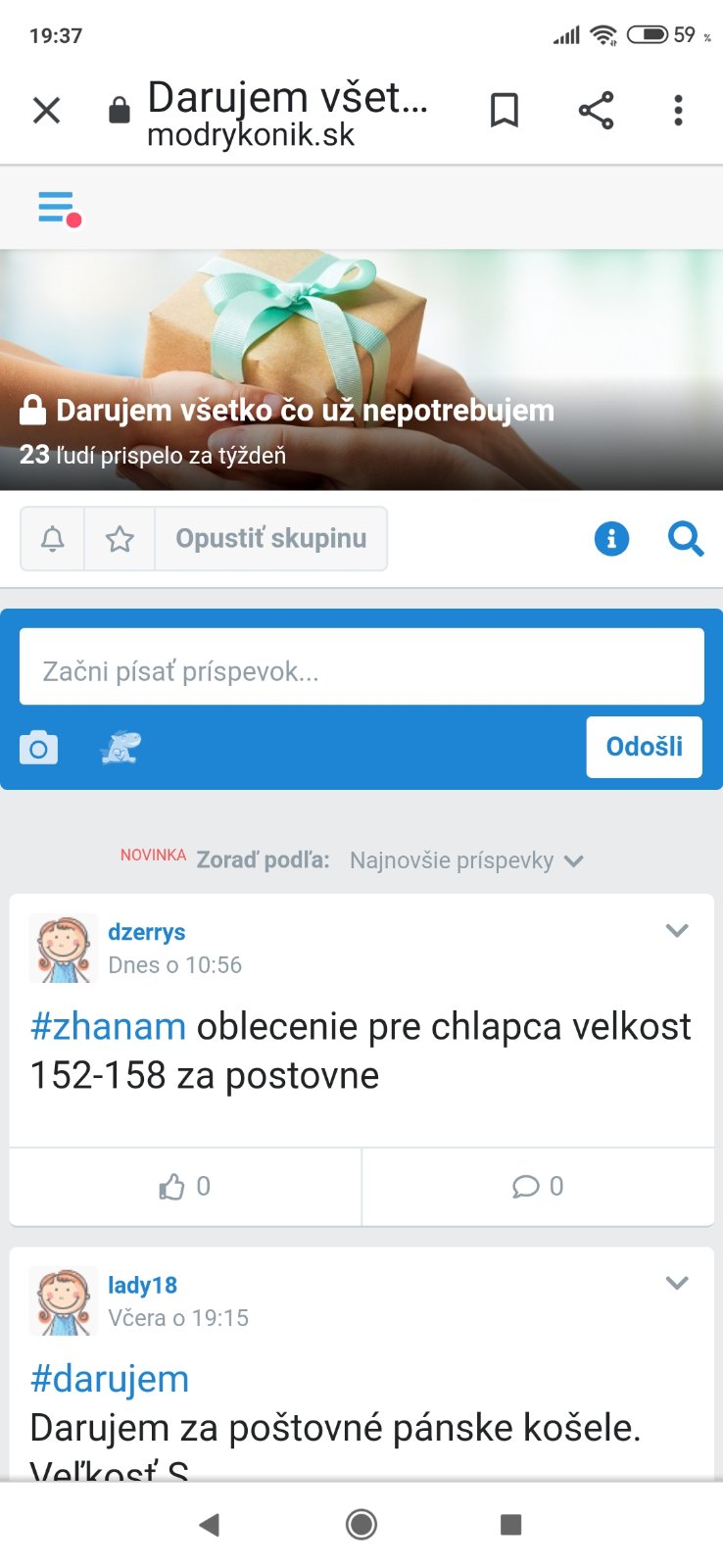
Task: Like dzerrys's post
Action: (185, 1187)
